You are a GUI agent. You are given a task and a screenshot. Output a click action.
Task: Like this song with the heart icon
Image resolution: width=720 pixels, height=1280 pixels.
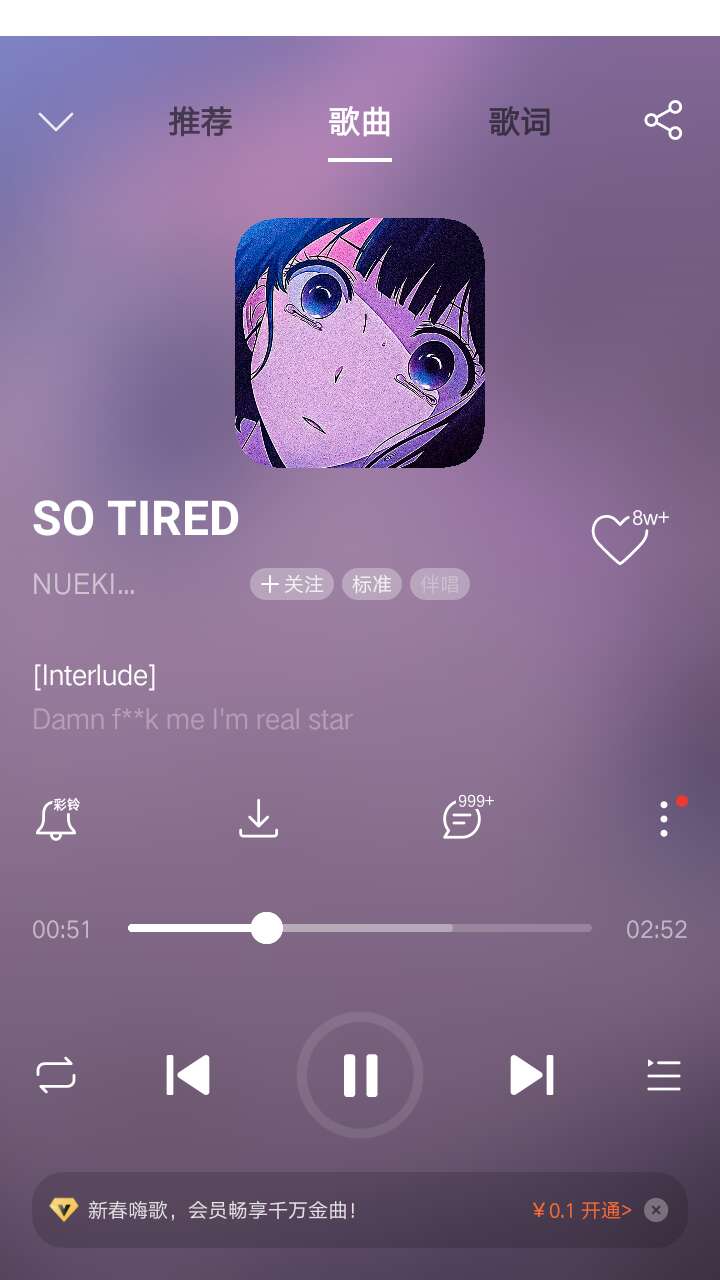point(619,540)
